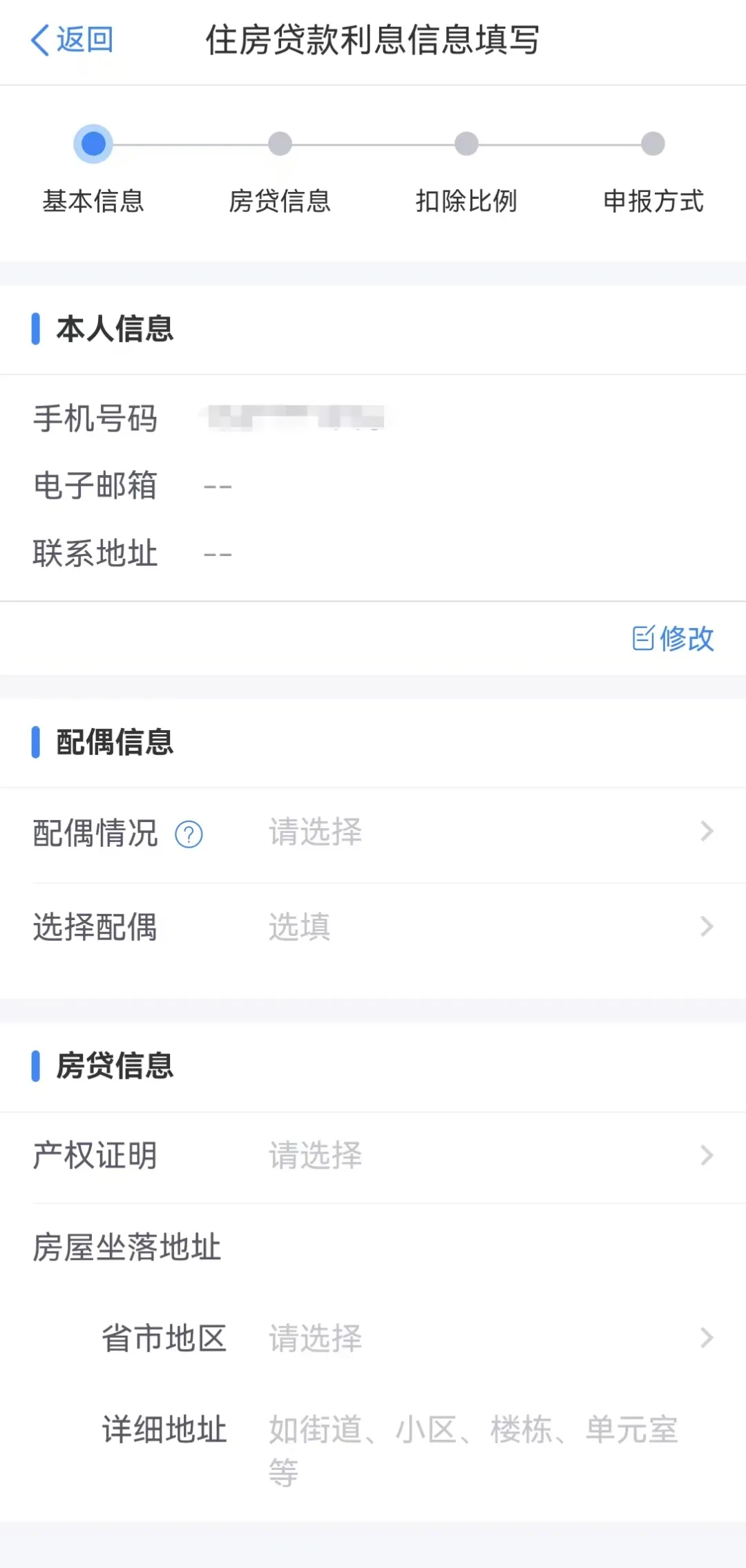Open the 选择配偶 picker
The height and width of the screenshot is (1568, 746).
tap(484, 927)
